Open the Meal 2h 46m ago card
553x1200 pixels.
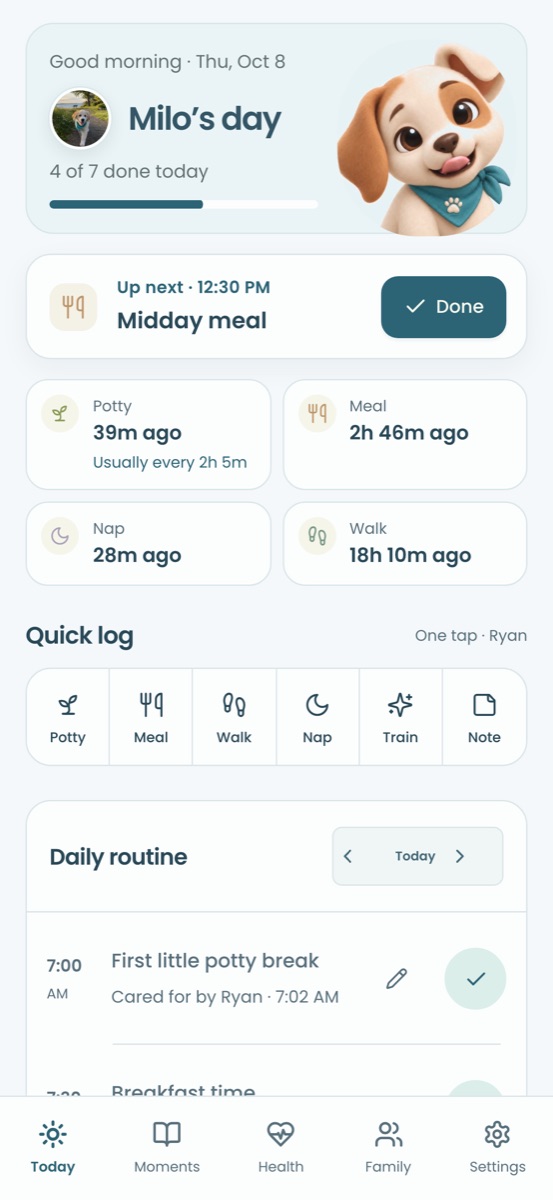[405, 434]
